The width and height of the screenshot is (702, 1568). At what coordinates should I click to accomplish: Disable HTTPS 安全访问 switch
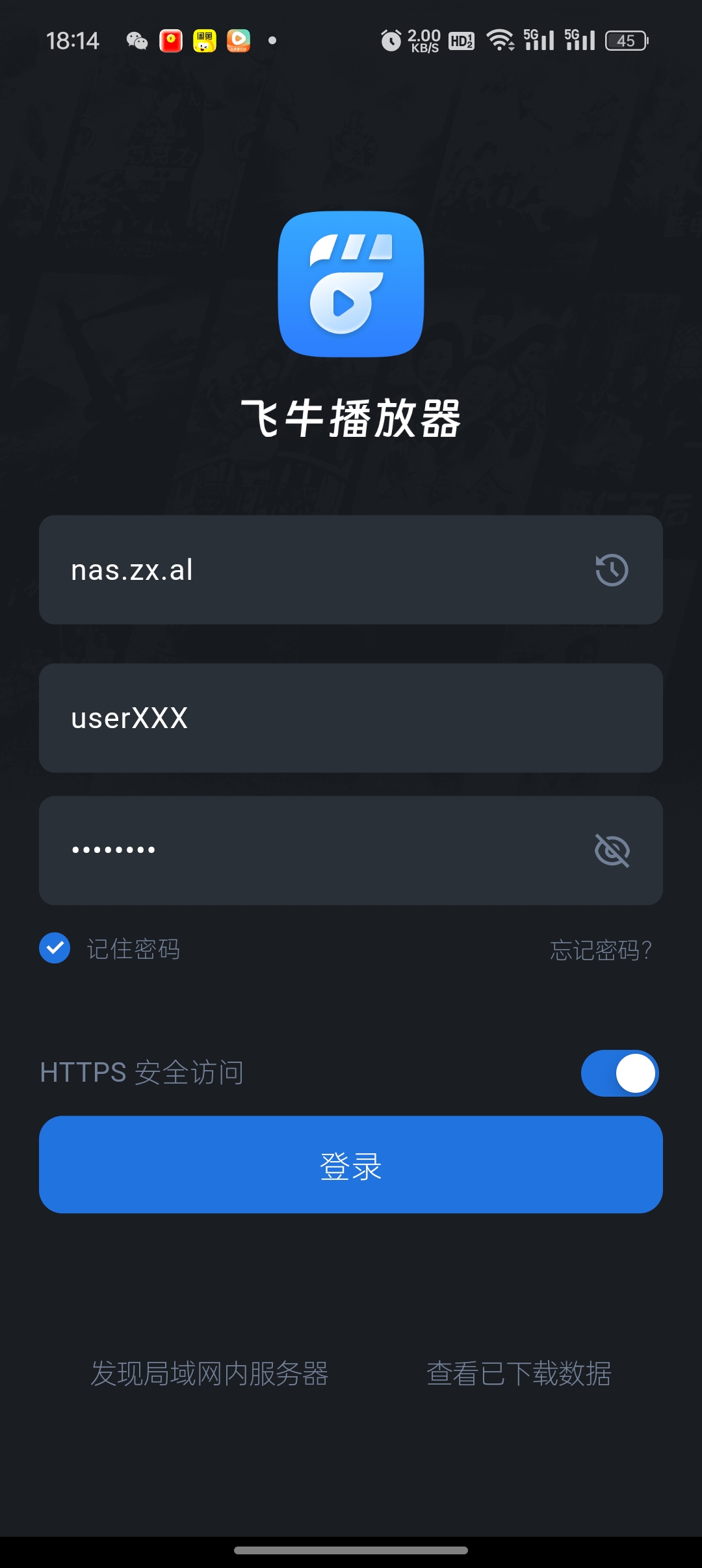point(619,1073)
